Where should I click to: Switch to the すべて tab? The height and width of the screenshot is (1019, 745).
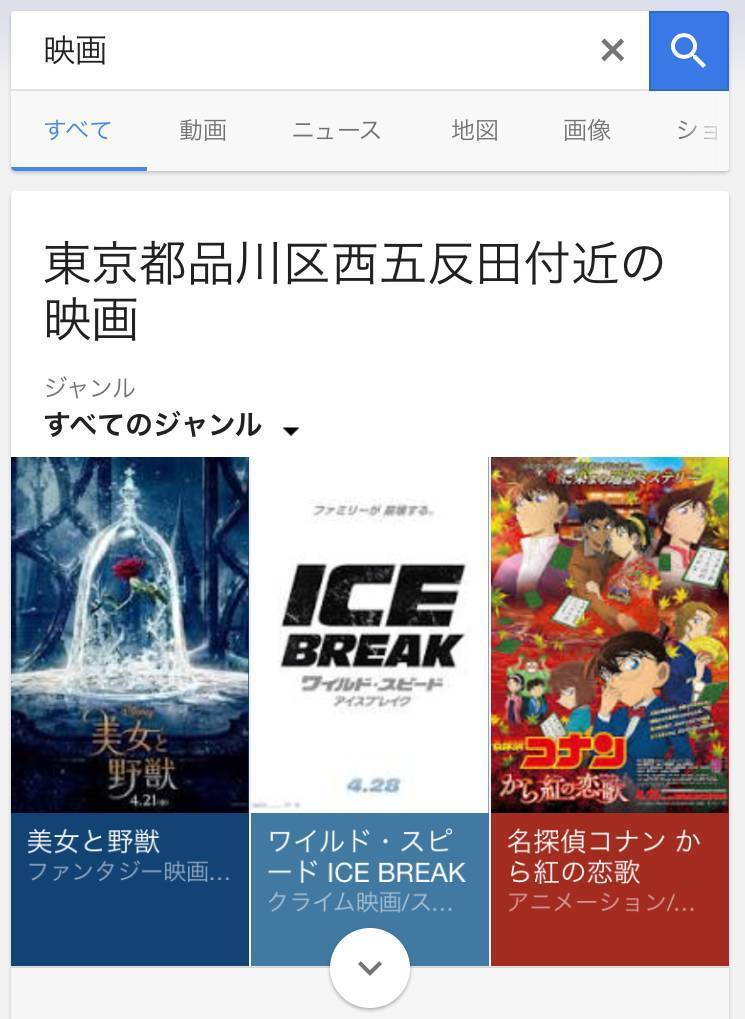point(78,130)
